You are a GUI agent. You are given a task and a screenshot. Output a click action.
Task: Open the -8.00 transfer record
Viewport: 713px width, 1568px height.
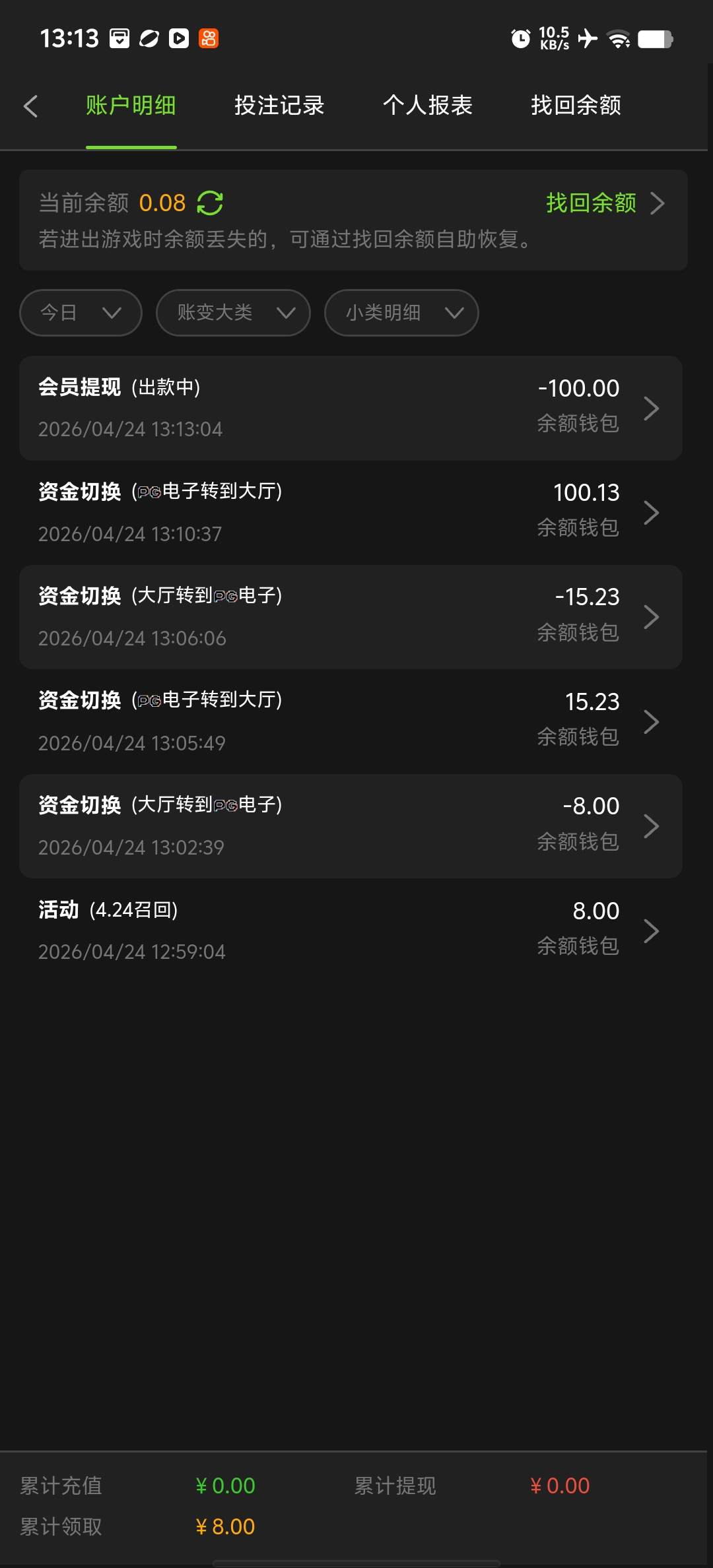tap(350, 826)
